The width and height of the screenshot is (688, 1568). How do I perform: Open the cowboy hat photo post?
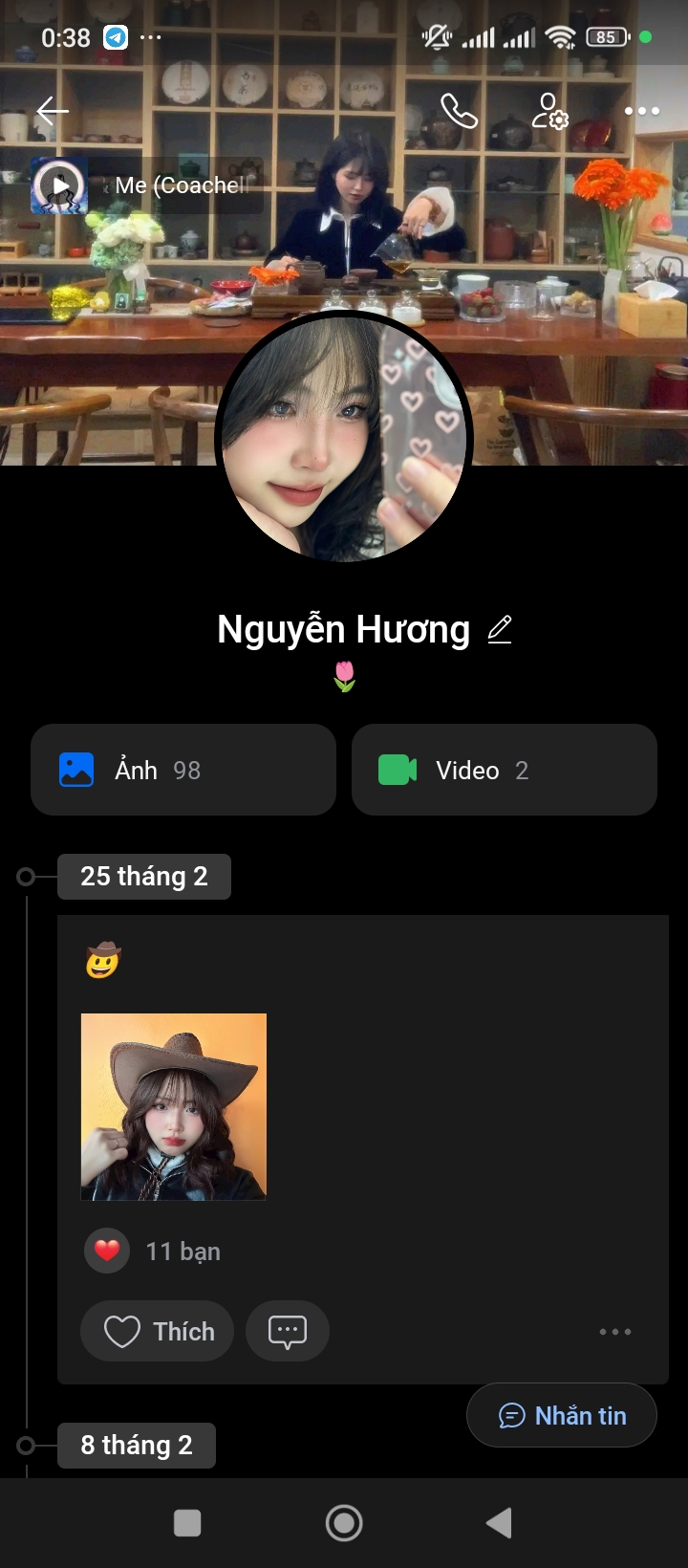tap(174, 1106)
